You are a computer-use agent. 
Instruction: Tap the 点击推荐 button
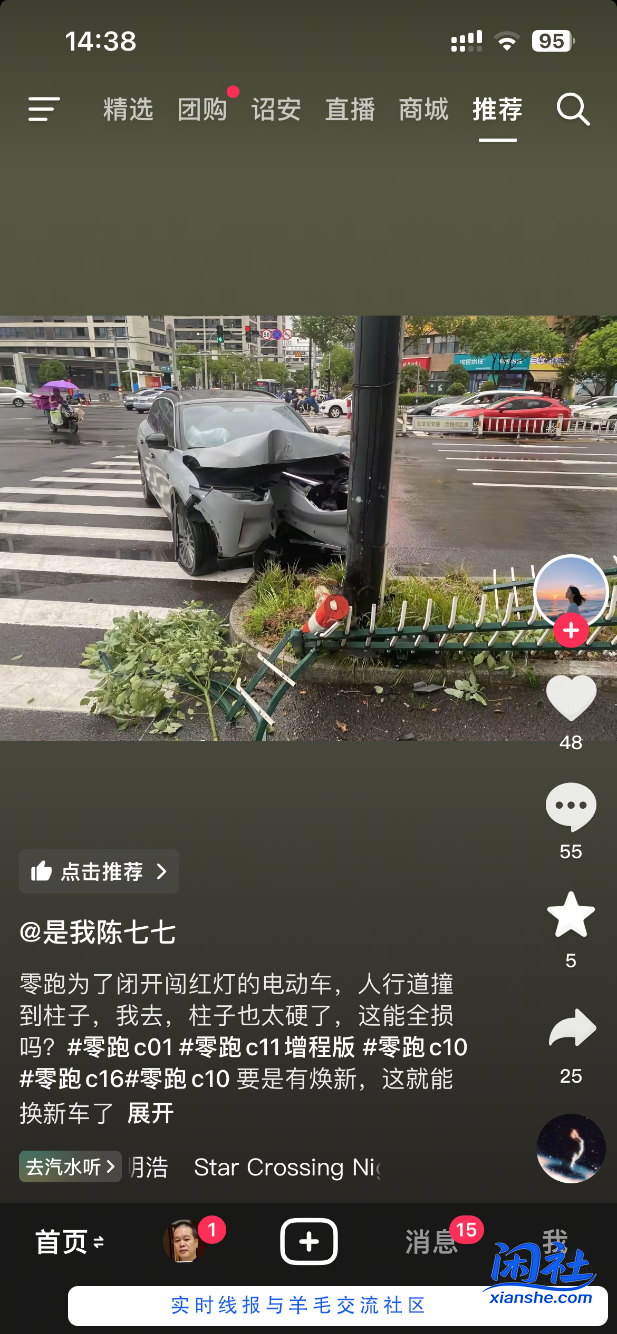(99, 872)
